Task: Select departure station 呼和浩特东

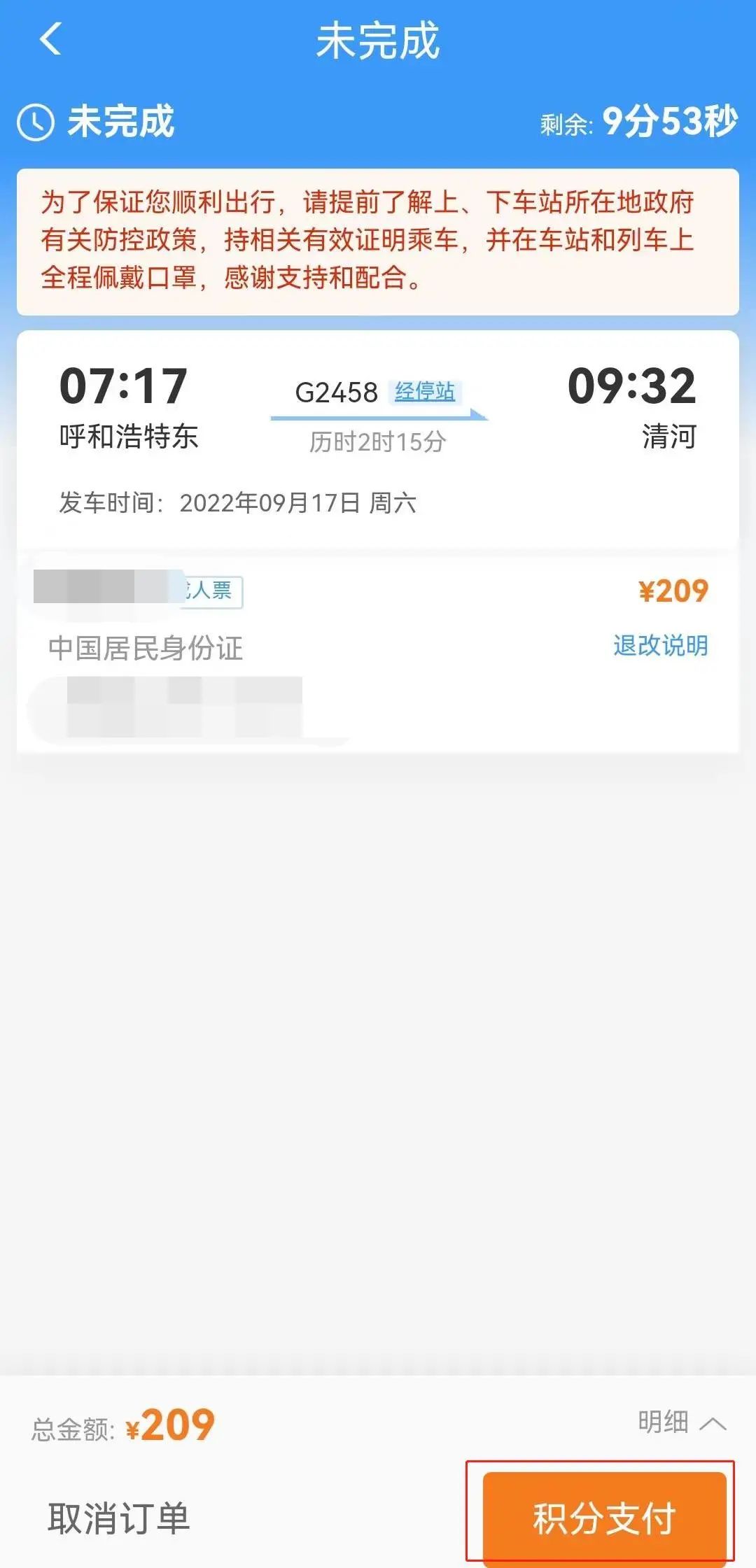Action: (x=129, y=435)
